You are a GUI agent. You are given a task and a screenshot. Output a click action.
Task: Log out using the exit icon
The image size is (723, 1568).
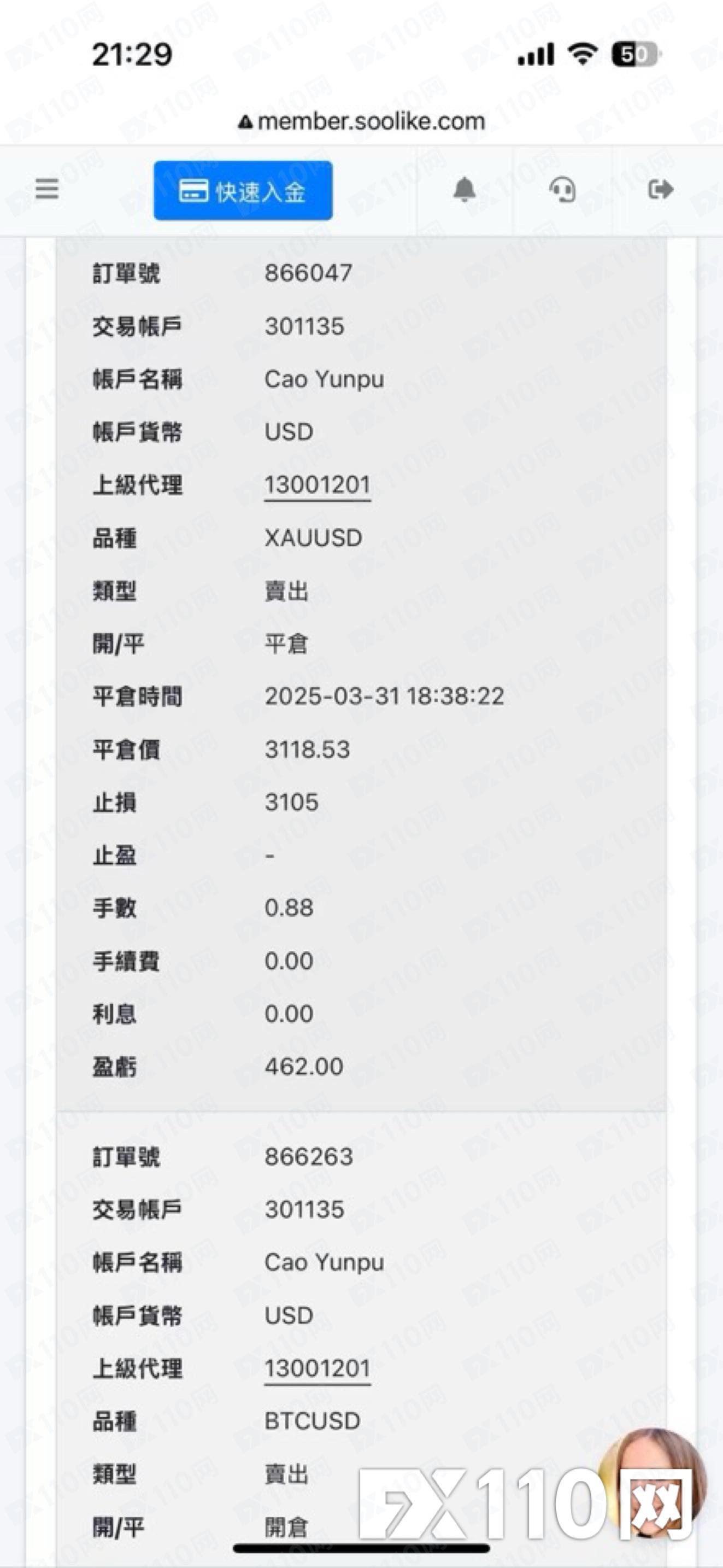pos(660,189)
